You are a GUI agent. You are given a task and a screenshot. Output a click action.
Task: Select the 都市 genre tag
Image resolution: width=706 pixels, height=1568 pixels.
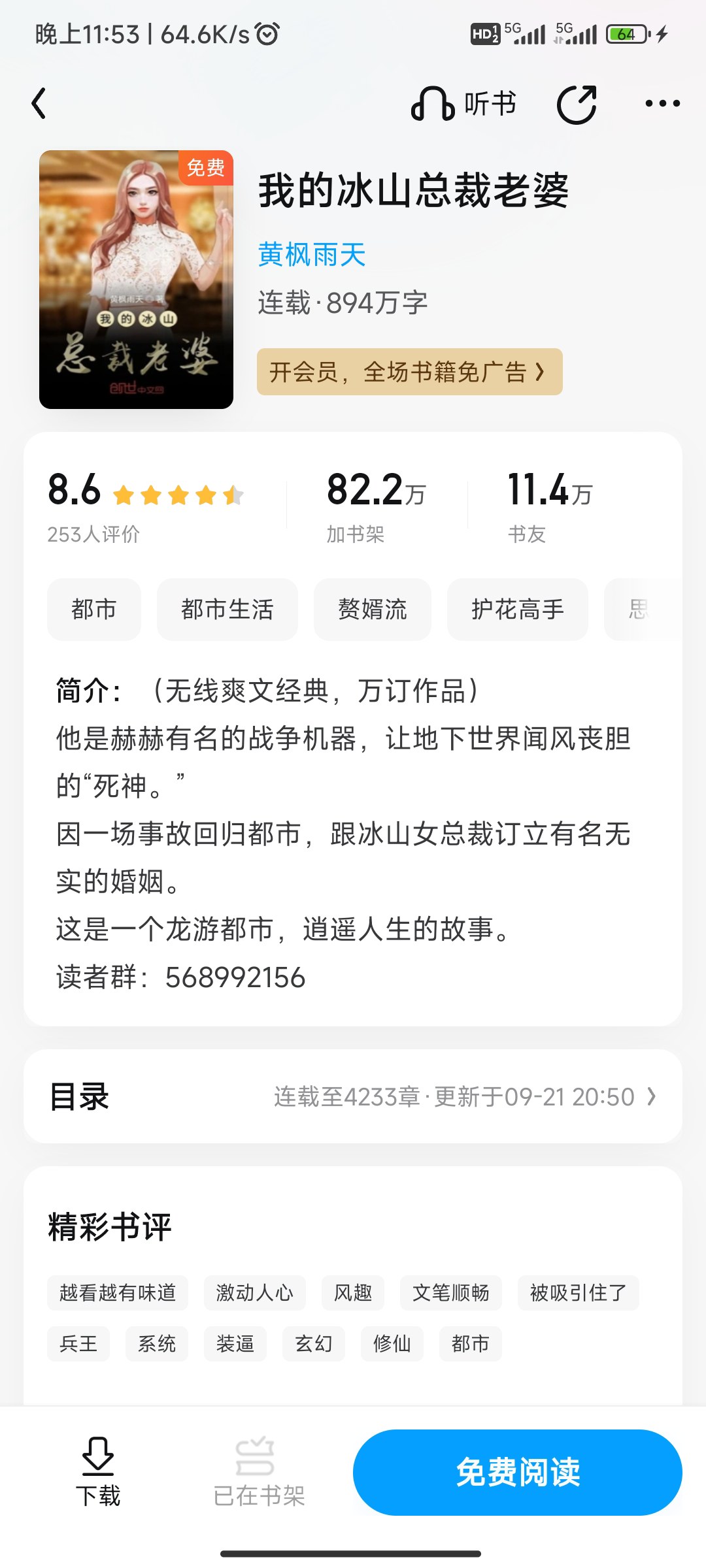pyautogui.click(x=94, y=610)
